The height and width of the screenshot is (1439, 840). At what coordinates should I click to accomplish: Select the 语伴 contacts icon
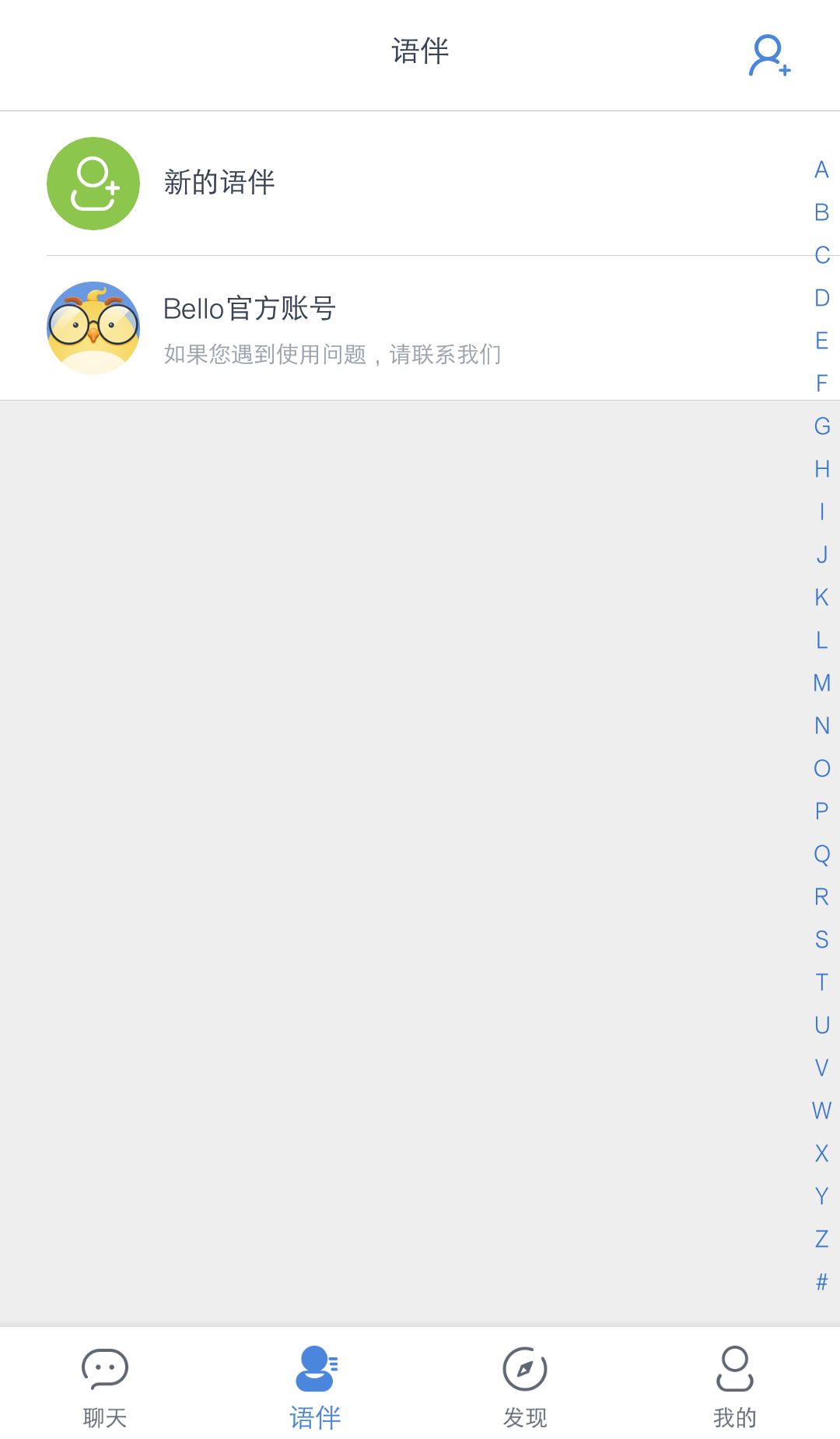click(315, 1368)
